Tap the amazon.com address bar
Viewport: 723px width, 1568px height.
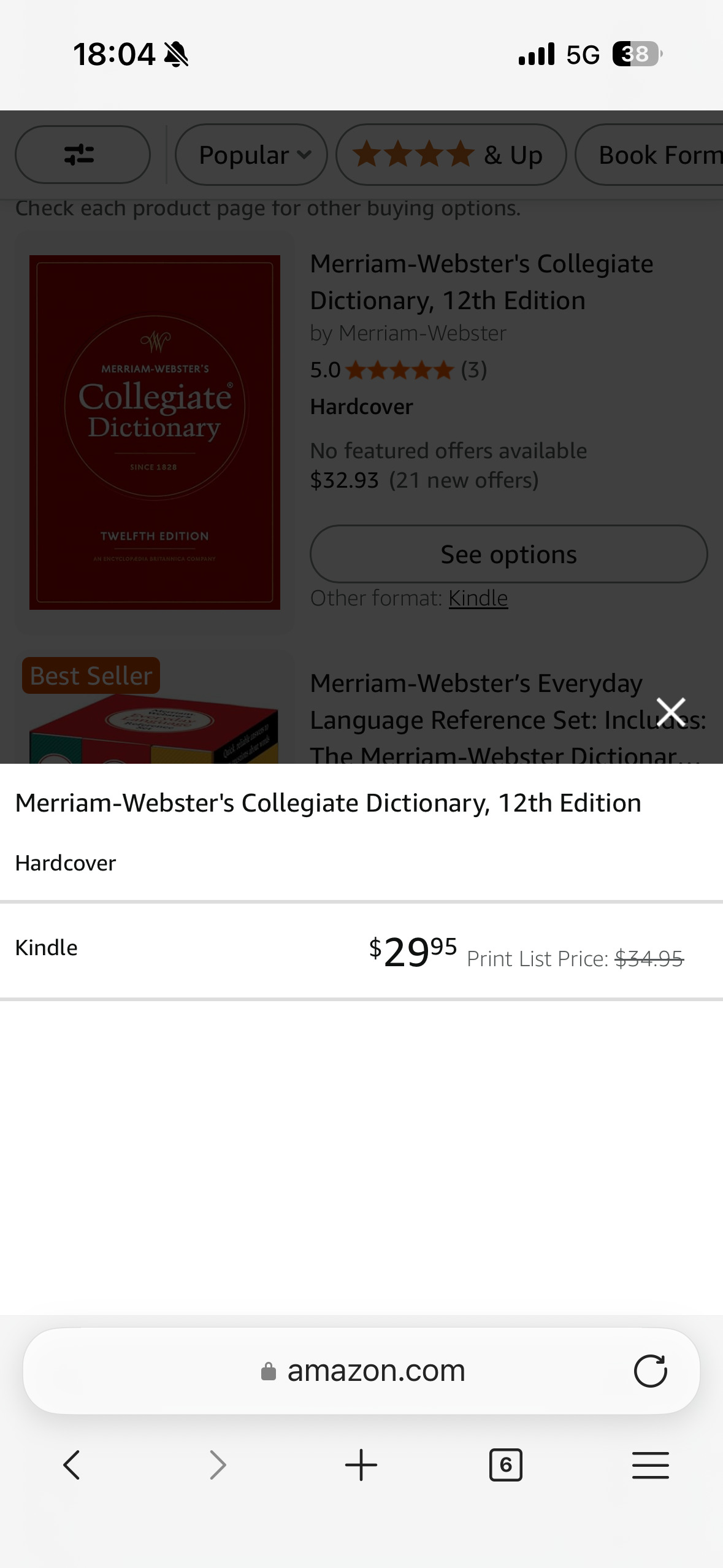pyautogui.click(x=362, y=1370)
